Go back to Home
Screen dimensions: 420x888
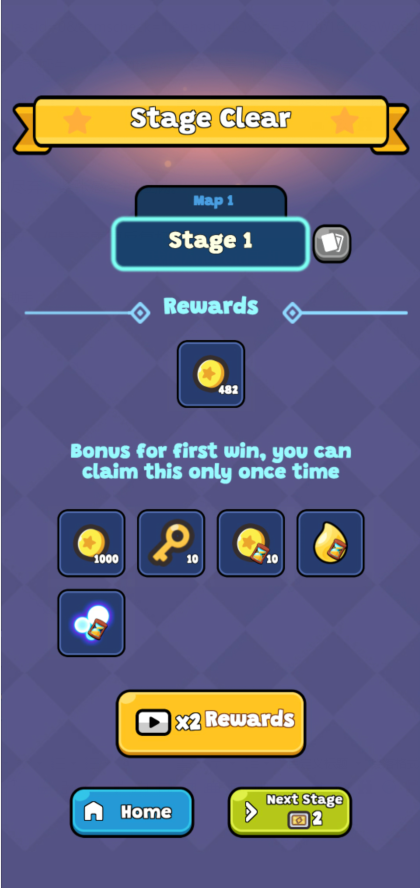pos(132,812)
